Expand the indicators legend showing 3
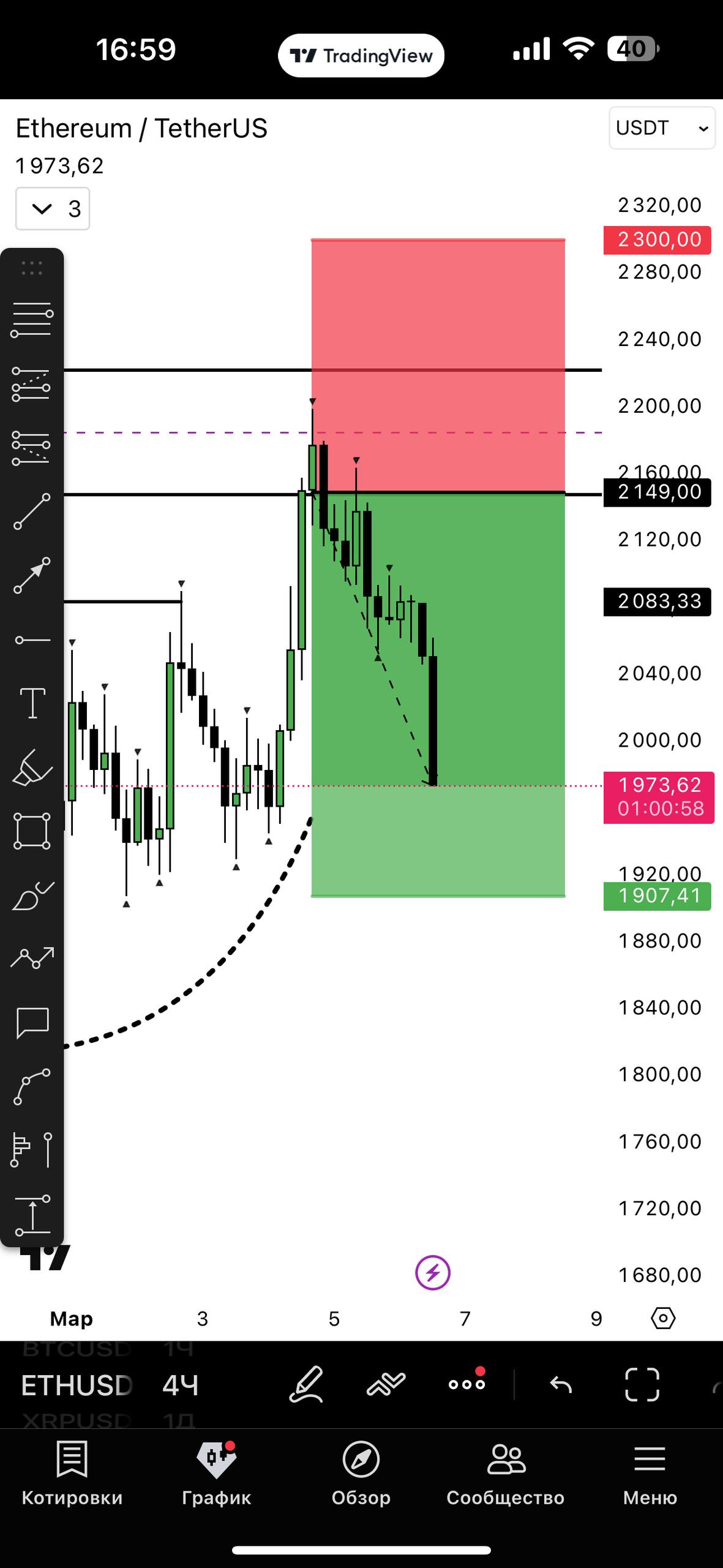Image resolution: width=723 pixels, height=1568 pixels. coord(53,209)
